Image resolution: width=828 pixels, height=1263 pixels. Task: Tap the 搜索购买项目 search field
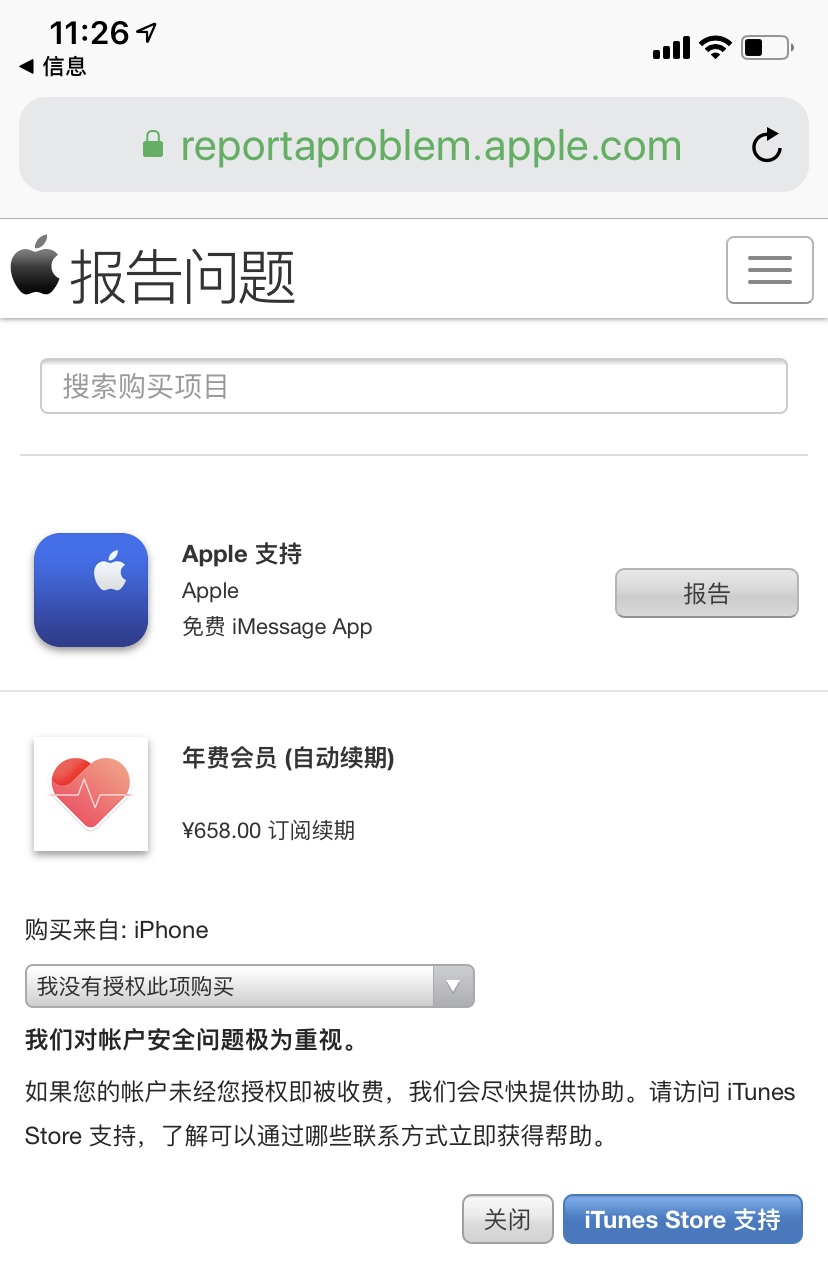[x=413, y=386]
